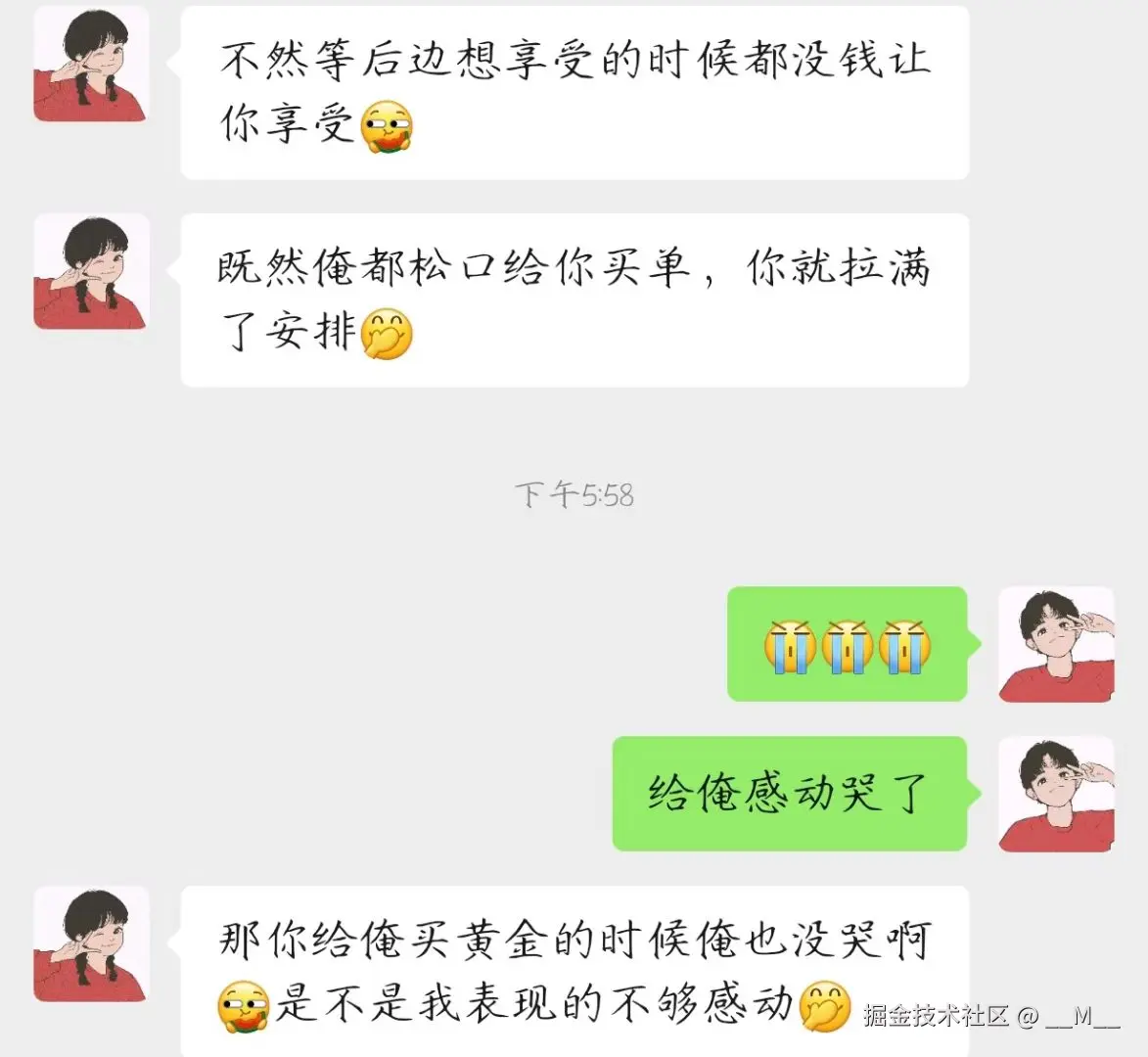Screen dimensions: 1148x1057
Task: Tap the girl's avatar beside the 那你给俺买黄金 message
Action: pyautogui.click(x=91, y=943)
